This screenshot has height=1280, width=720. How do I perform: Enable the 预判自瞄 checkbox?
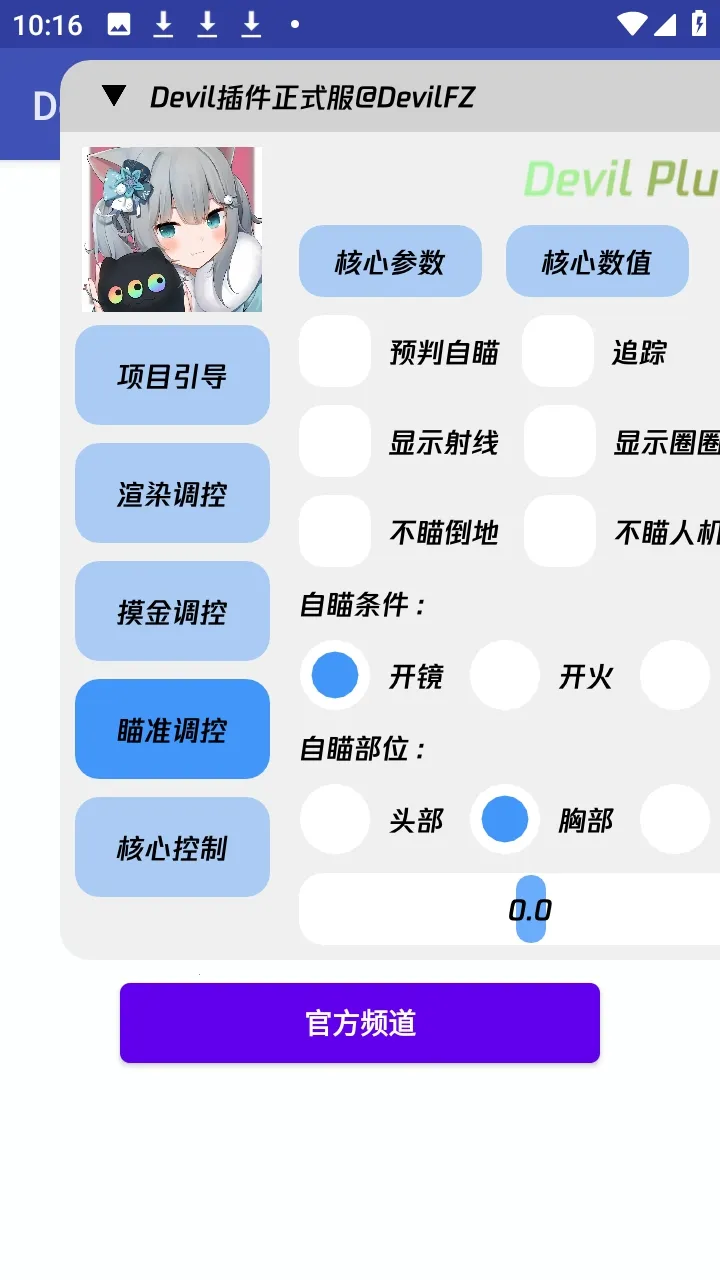coord(335,351)
